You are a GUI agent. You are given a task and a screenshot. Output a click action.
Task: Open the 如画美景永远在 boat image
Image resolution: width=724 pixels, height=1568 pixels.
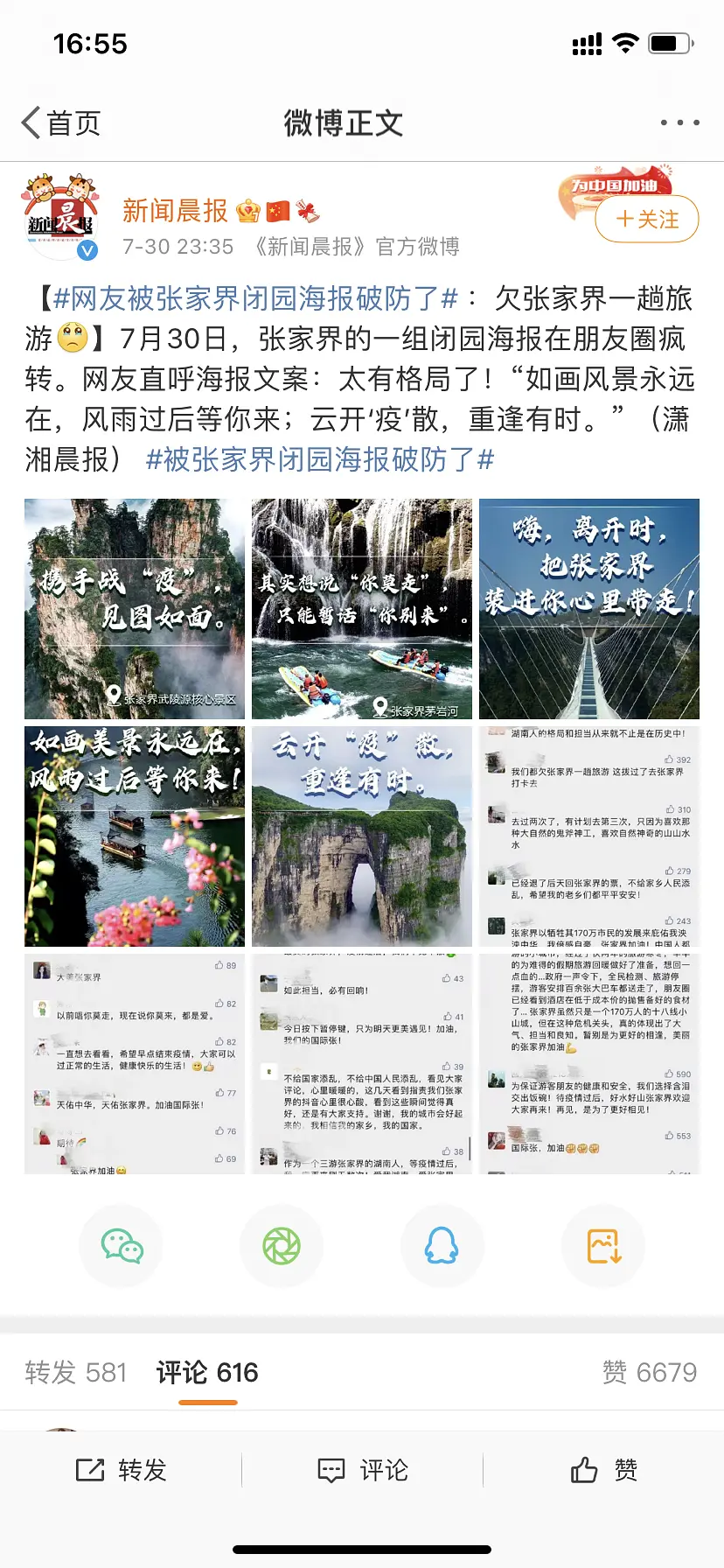135,836
